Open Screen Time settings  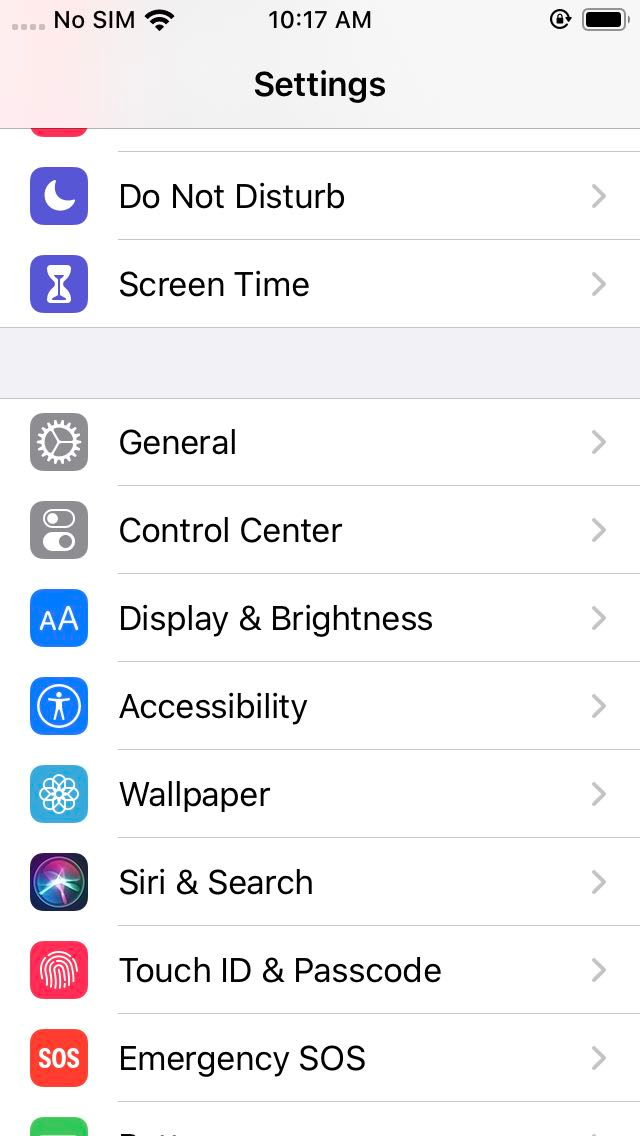(x=320, y=284)
